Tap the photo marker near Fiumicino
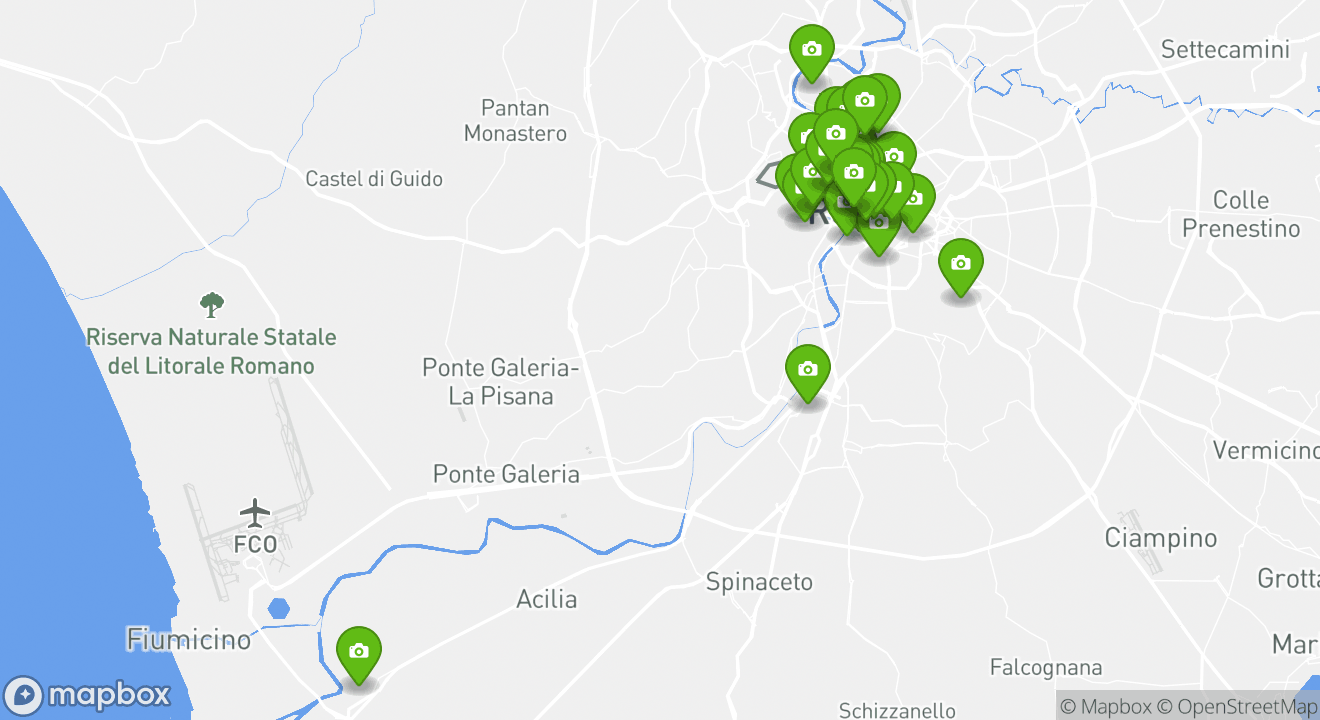The width and height of the screenshot is (1320, 720). coord(358,651)
